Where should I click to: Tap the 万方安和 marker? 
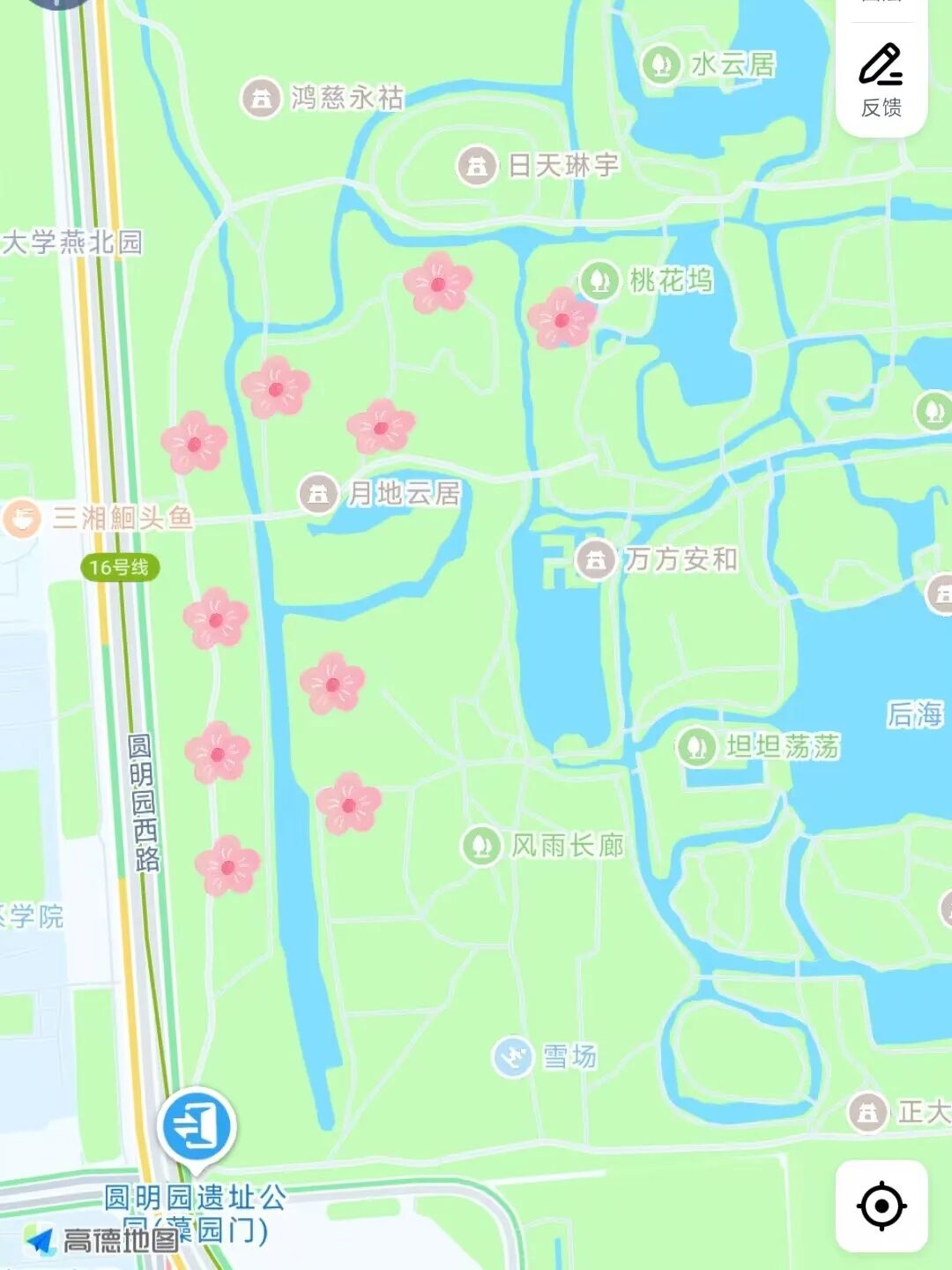[x=596, y=559]
